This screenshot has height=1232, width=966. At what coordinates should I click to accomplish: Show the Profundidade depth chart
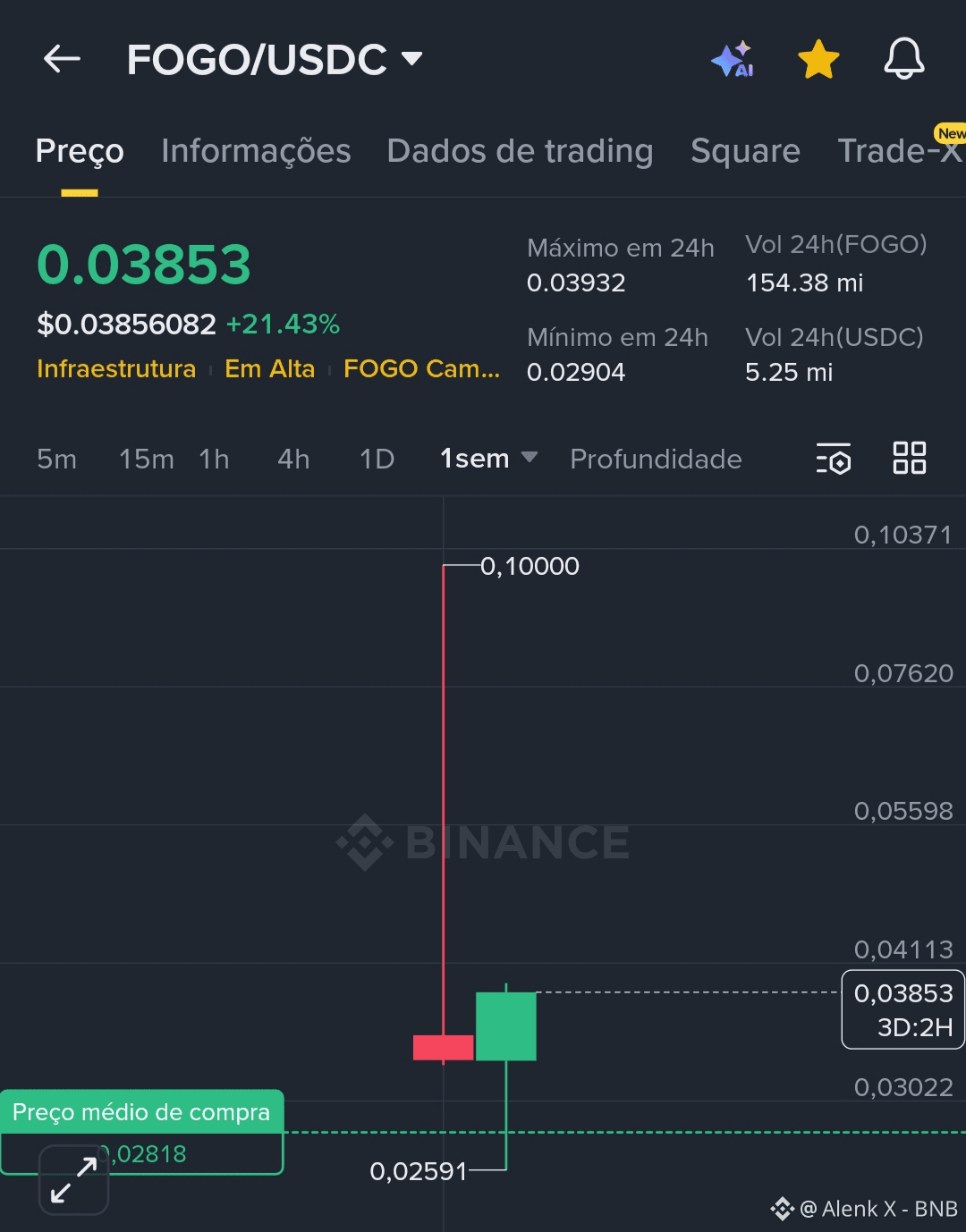656,459
